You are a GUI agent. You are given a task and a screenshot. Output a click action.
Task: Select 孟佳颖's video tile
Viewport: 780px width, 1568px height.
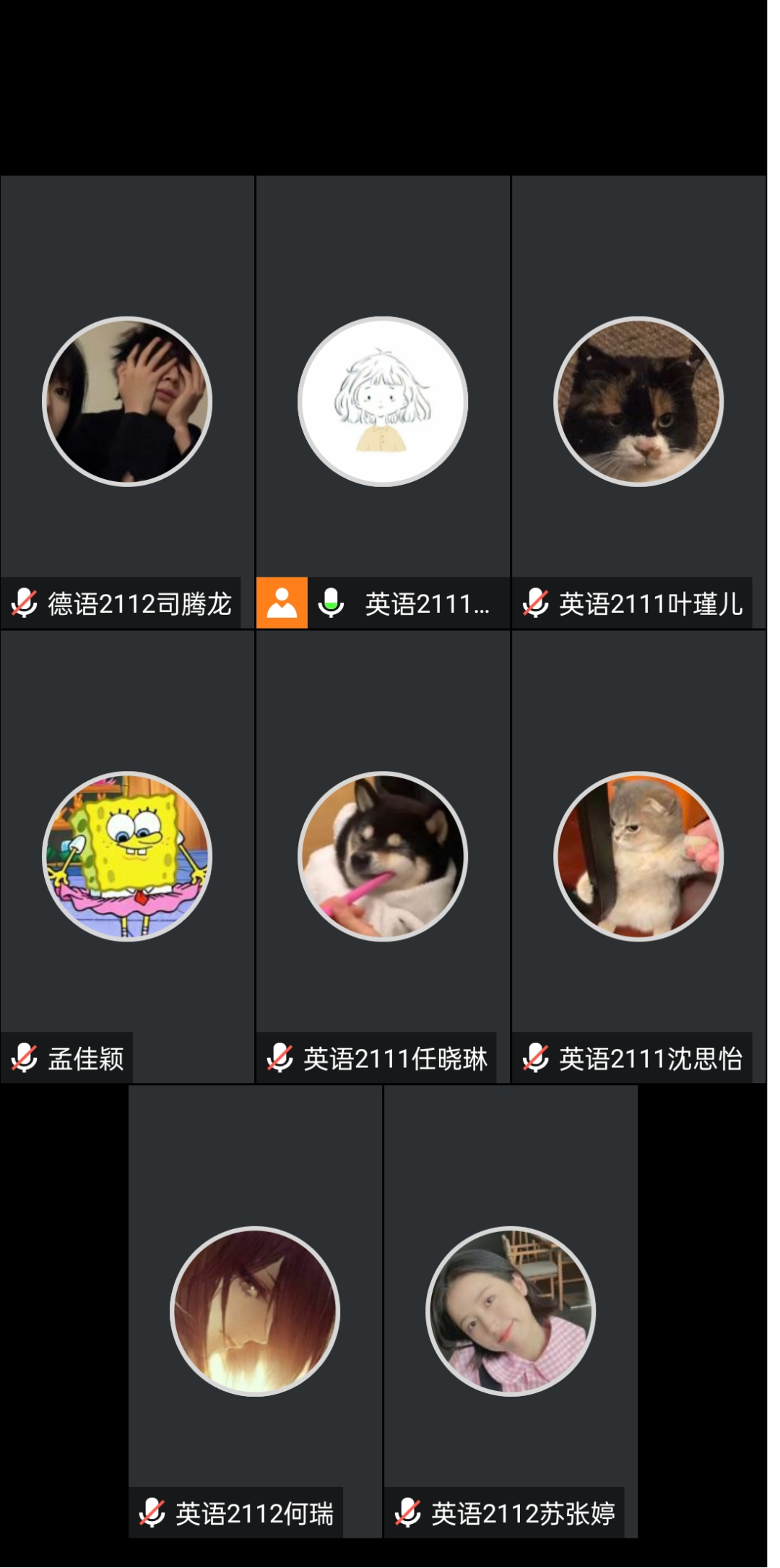[x=127, y=856]
